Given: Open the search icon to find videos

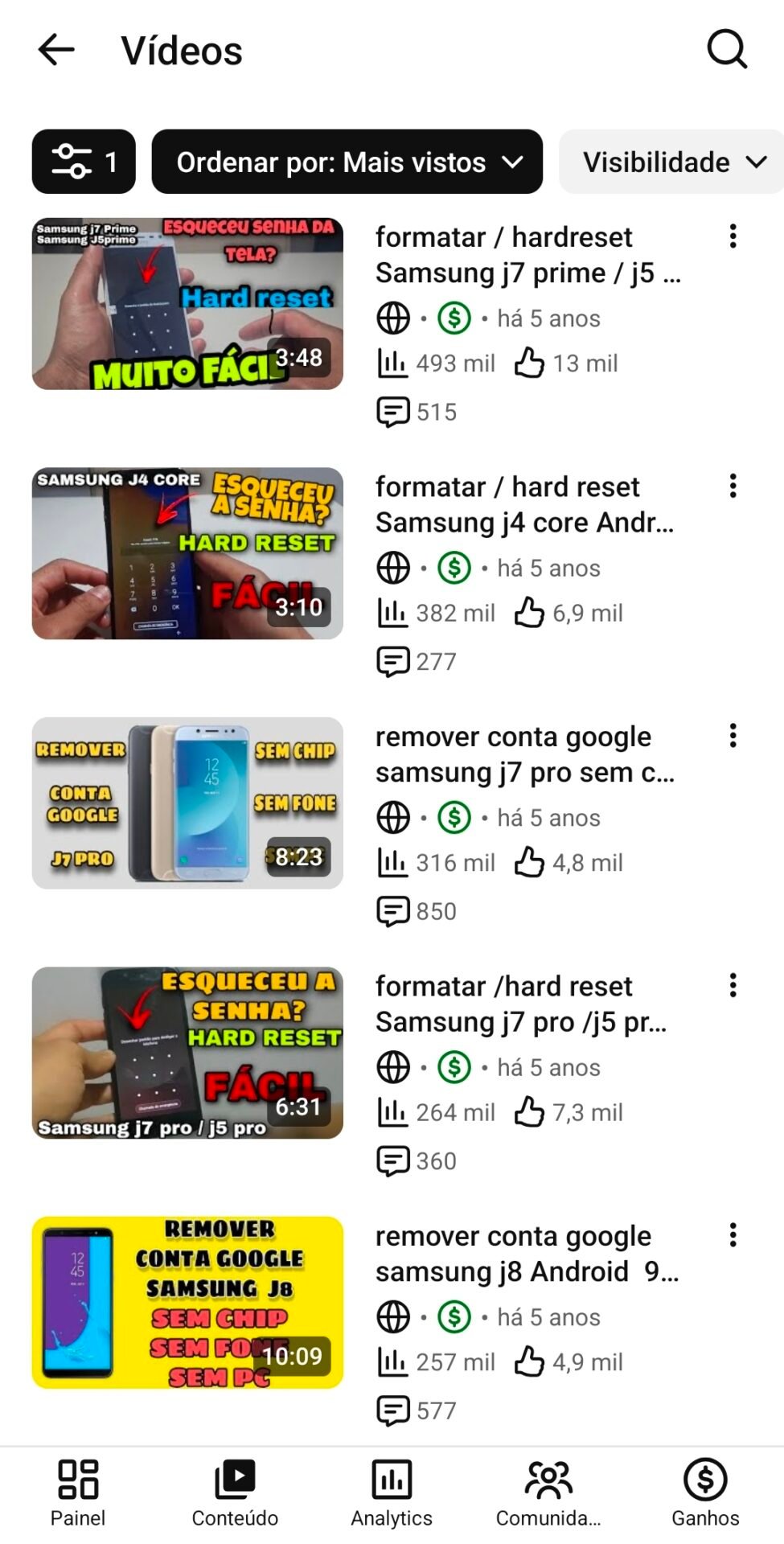Looking at the screenshot, I should (x=726, y=50).
